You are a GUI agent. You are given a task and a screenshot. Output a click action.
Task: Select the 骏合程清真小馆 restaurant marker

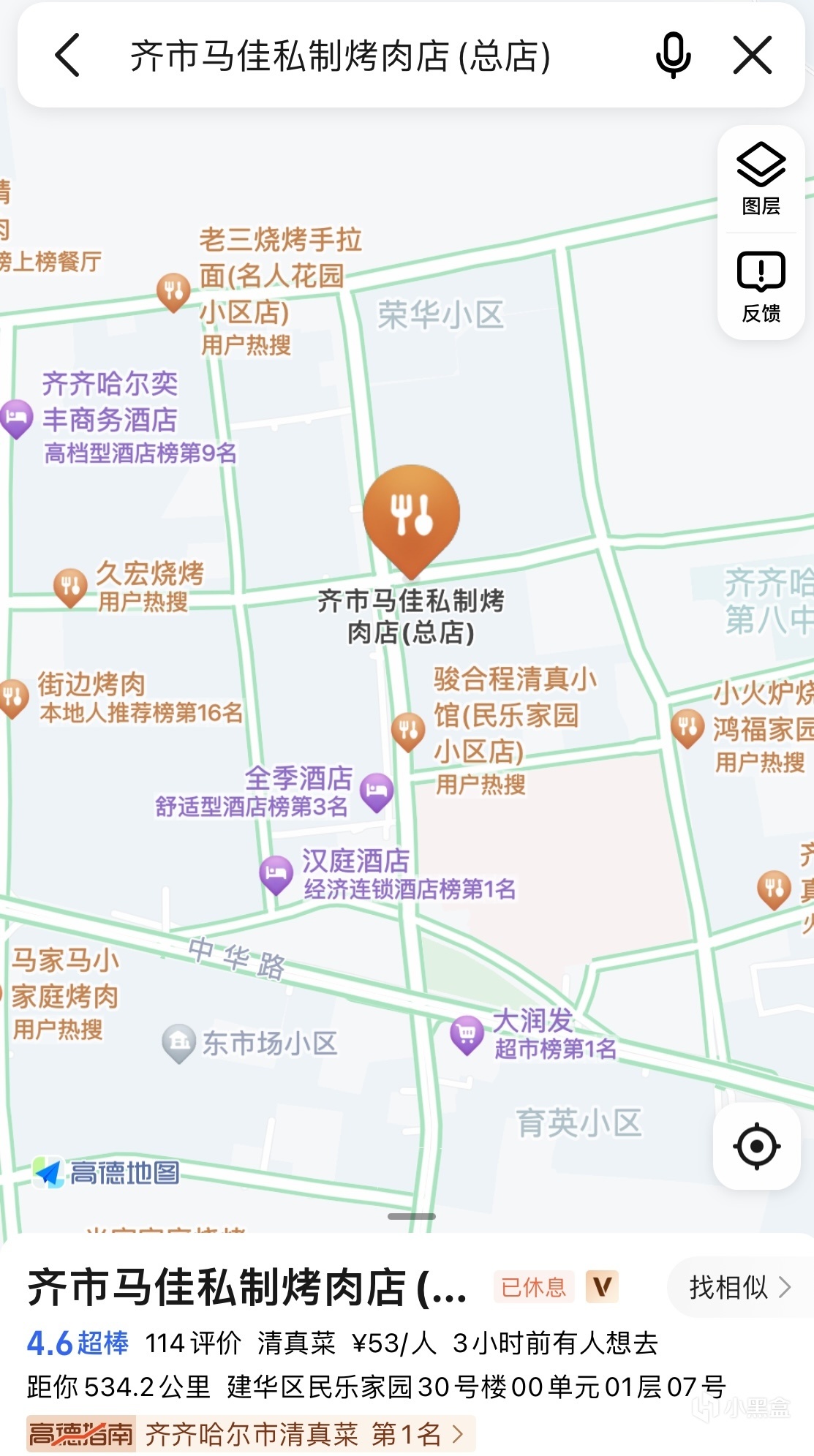point(408,730)
